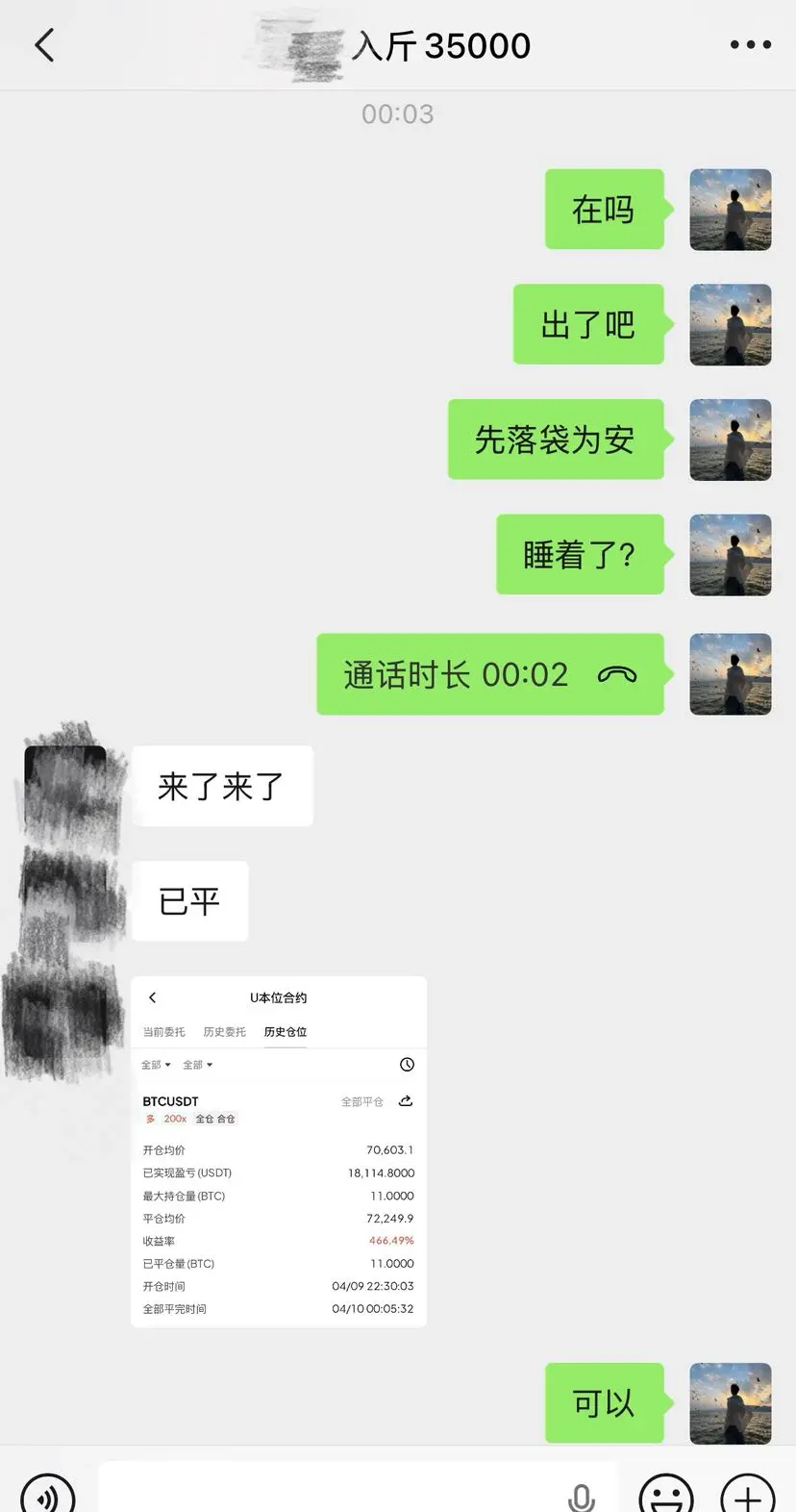Open the more options ellipsis menu
Viewport: 796px width, 1512px height.
point(749,44)
